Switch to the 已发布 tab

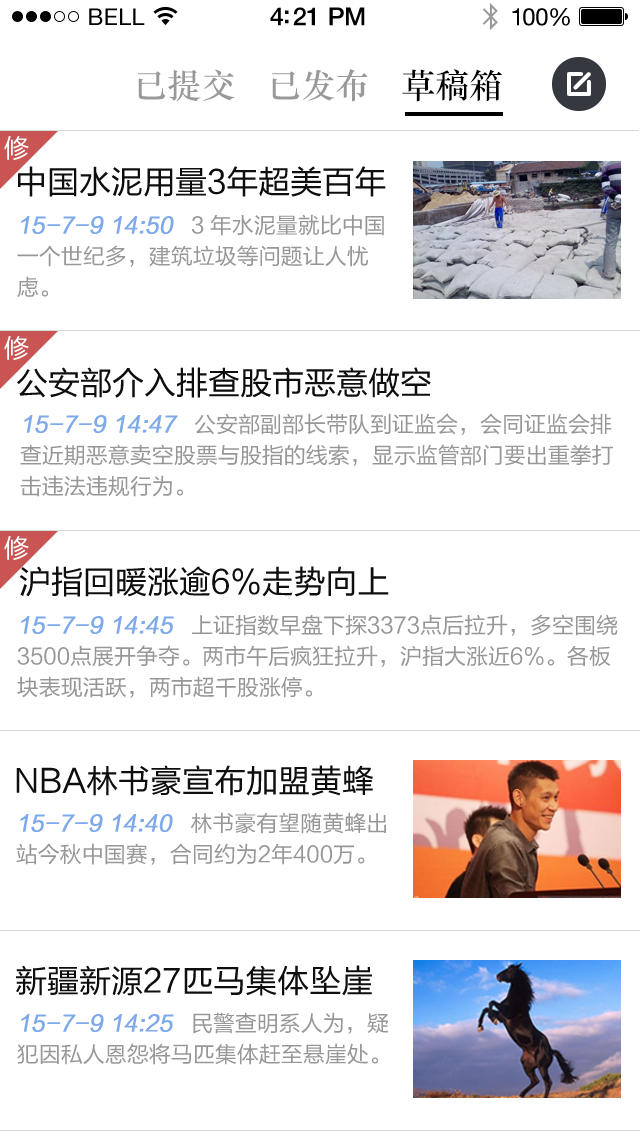point(319,86)
